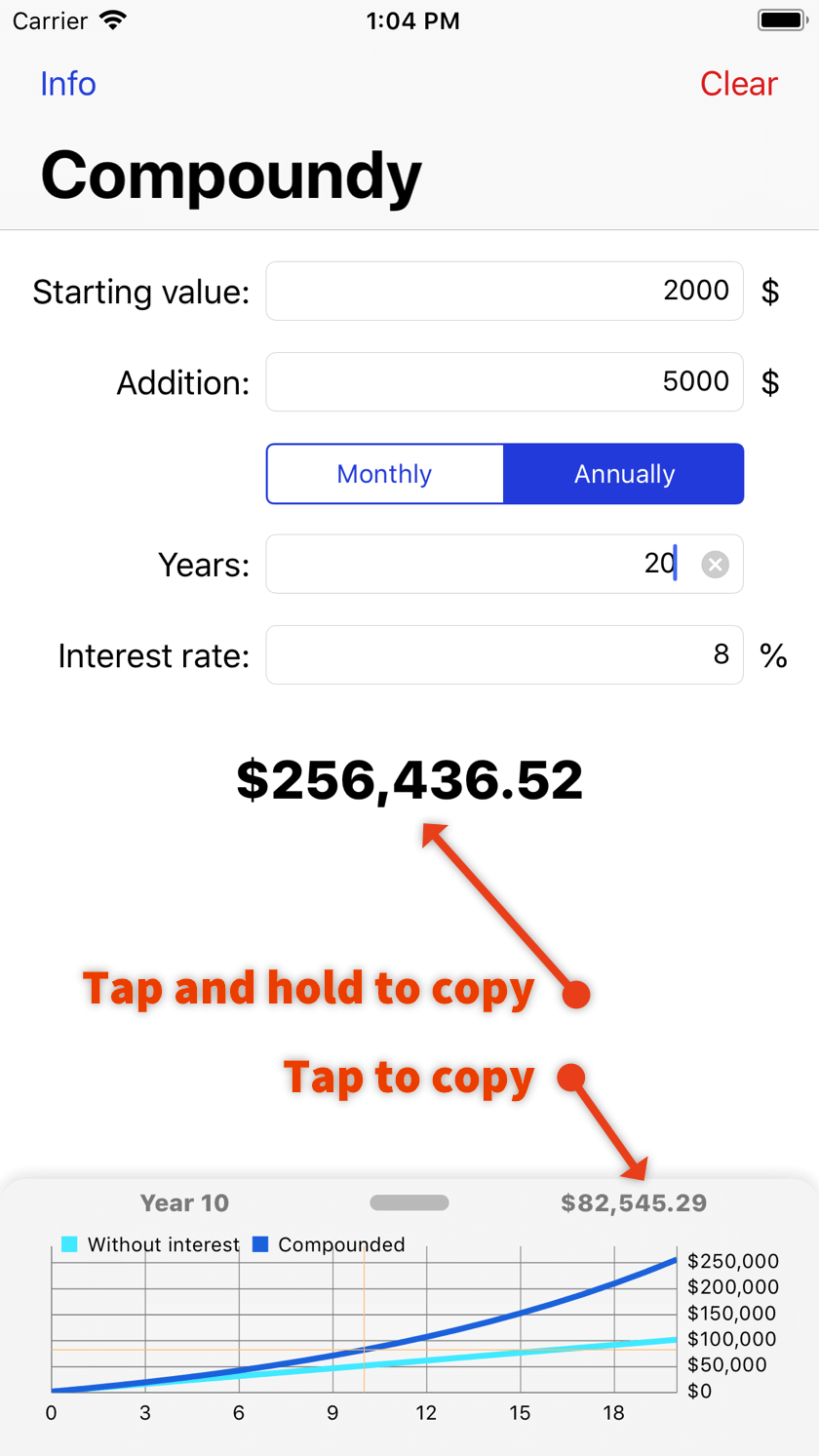Expand the Year 10 chart drawer
This screenshot has height=1456, width=819.
click(x=409, y=1202)
